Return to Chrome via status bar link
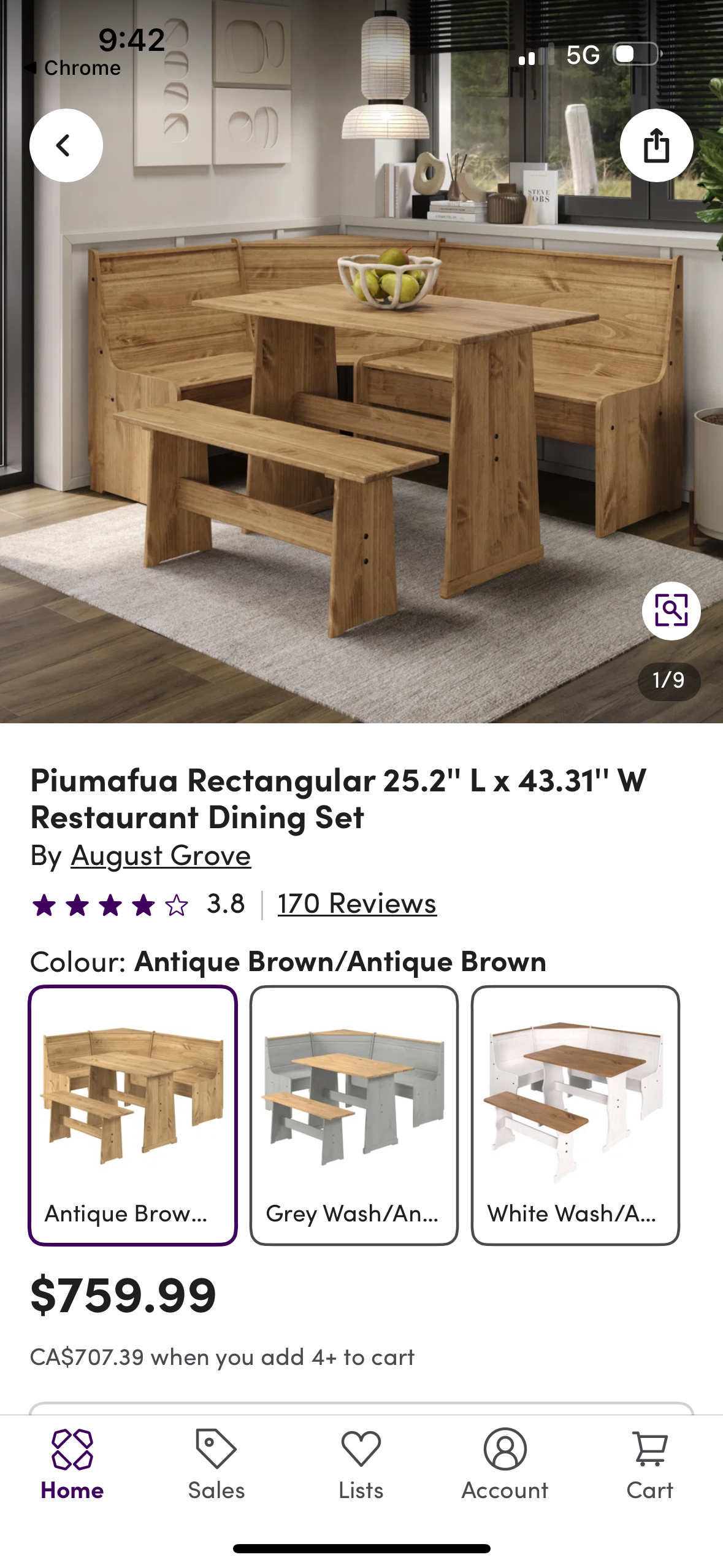This screenshot has height=1568, width=723. 72,67
